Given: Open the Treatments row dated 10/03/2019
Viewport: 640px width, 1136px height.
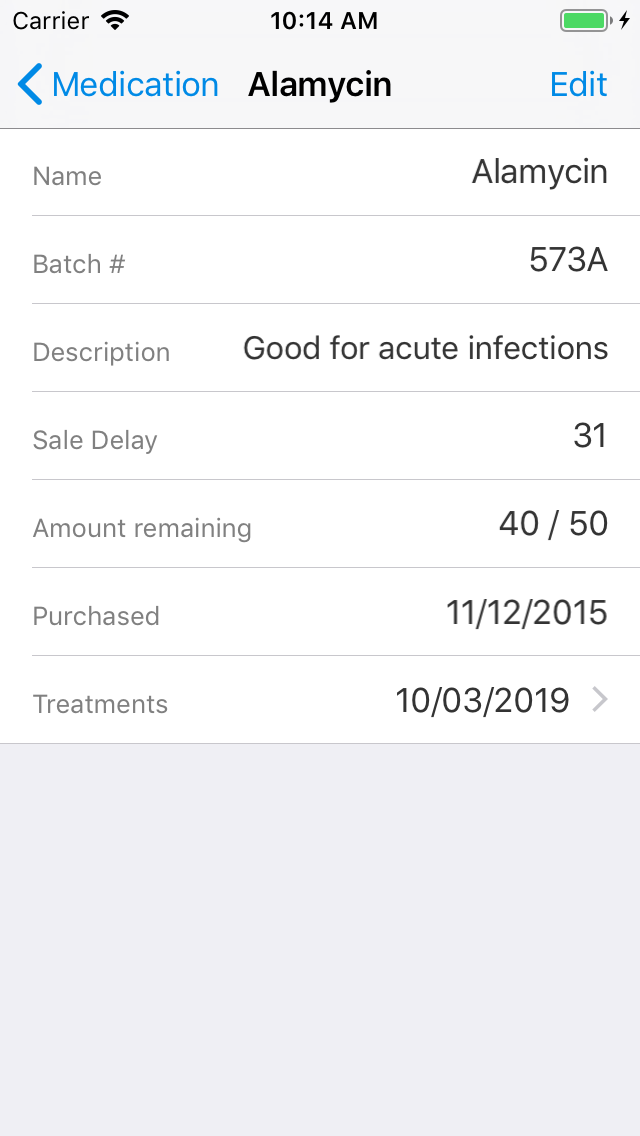Looking at the screenshot, I should coord(320,700).
